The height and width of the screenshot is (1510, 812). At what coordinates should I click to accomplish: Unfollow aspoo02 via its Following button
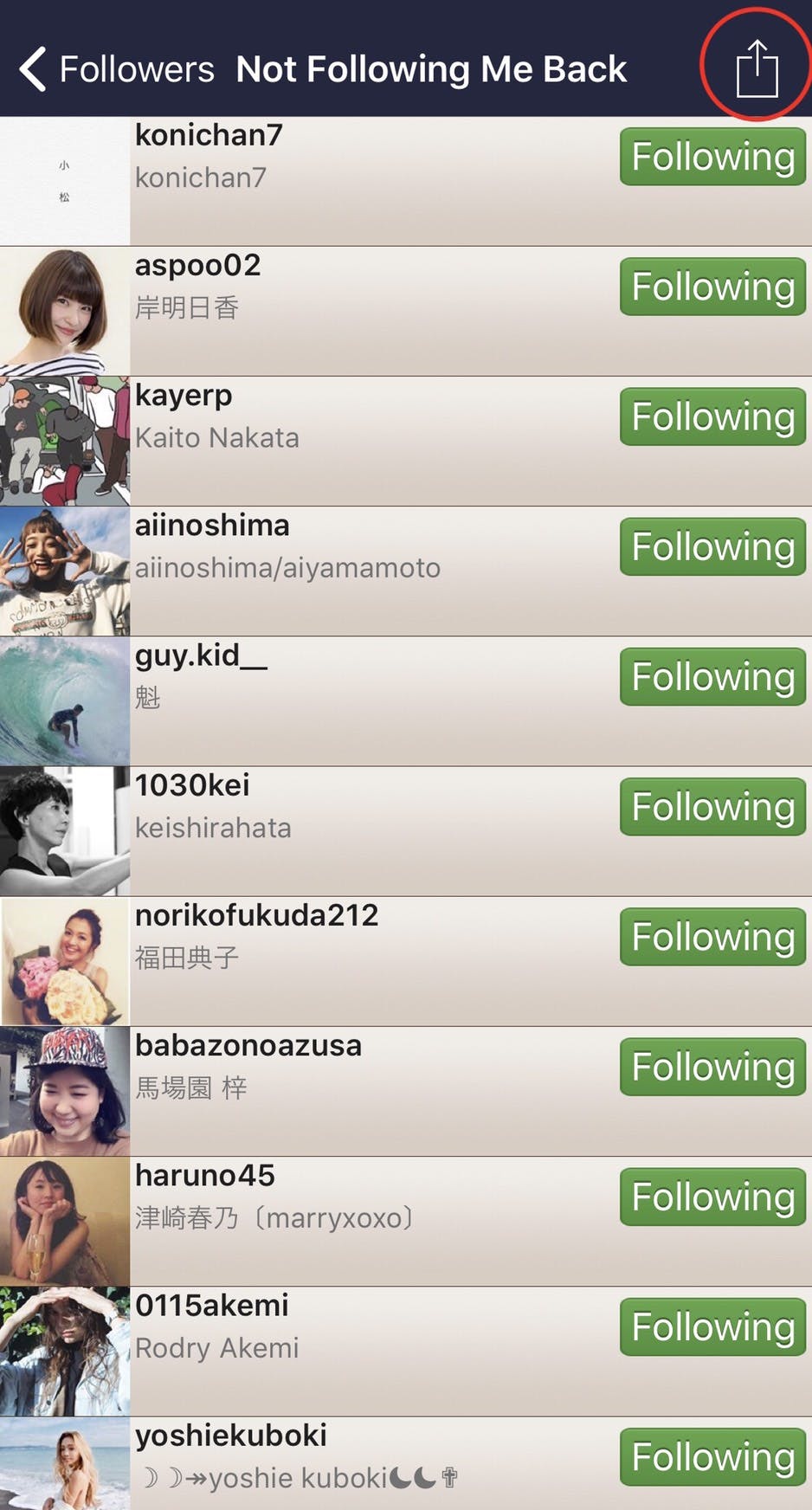[x=712, y=287]
